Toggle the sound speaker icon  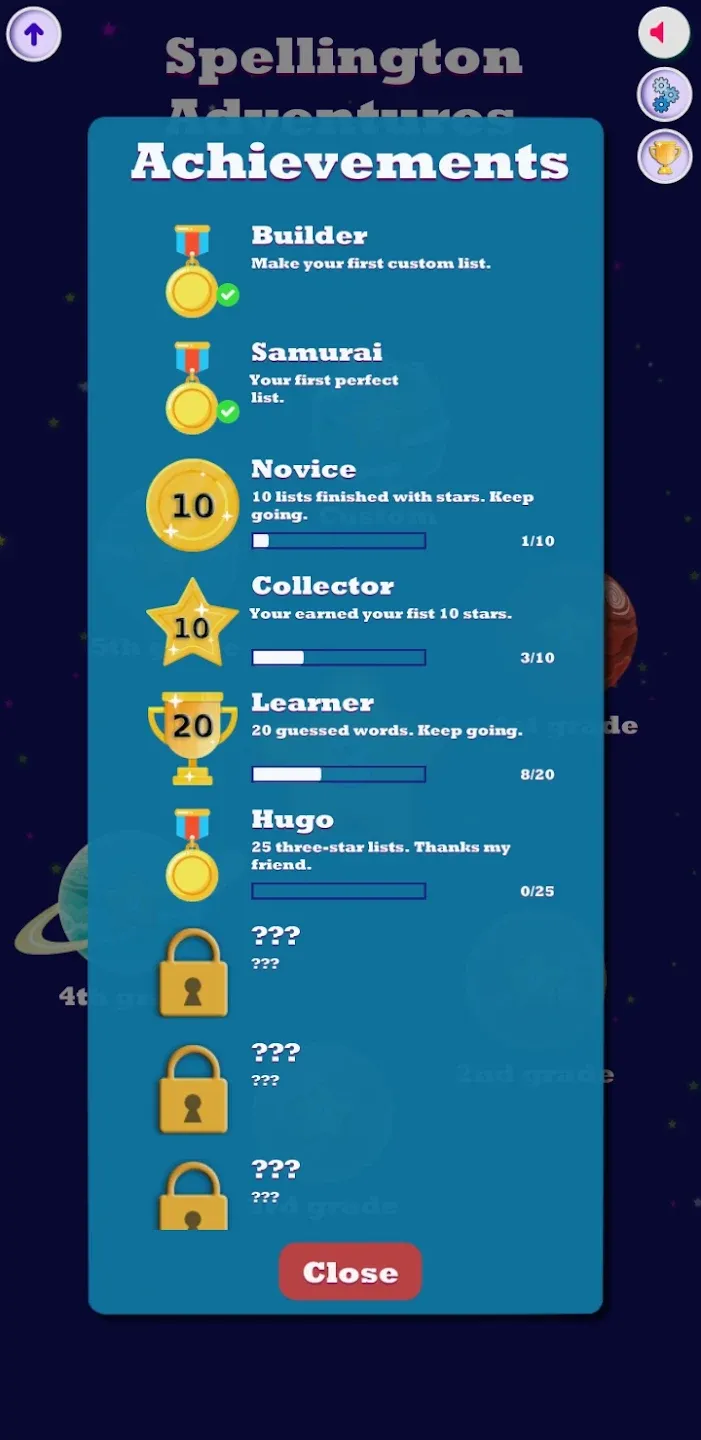tap(664, 33)
